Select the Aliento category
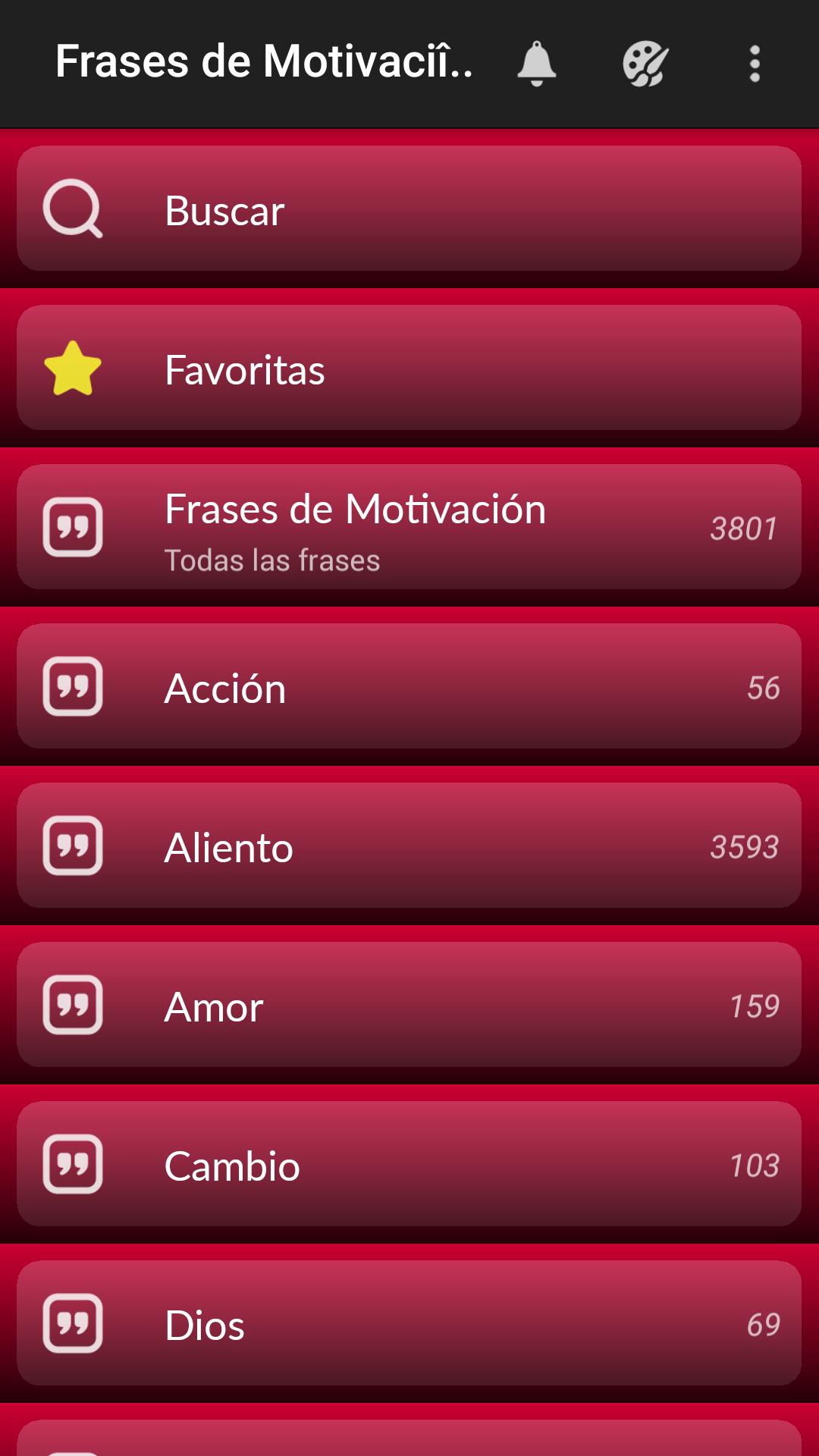This screenshot has height=1456, width=819. [x=409, y=846]
